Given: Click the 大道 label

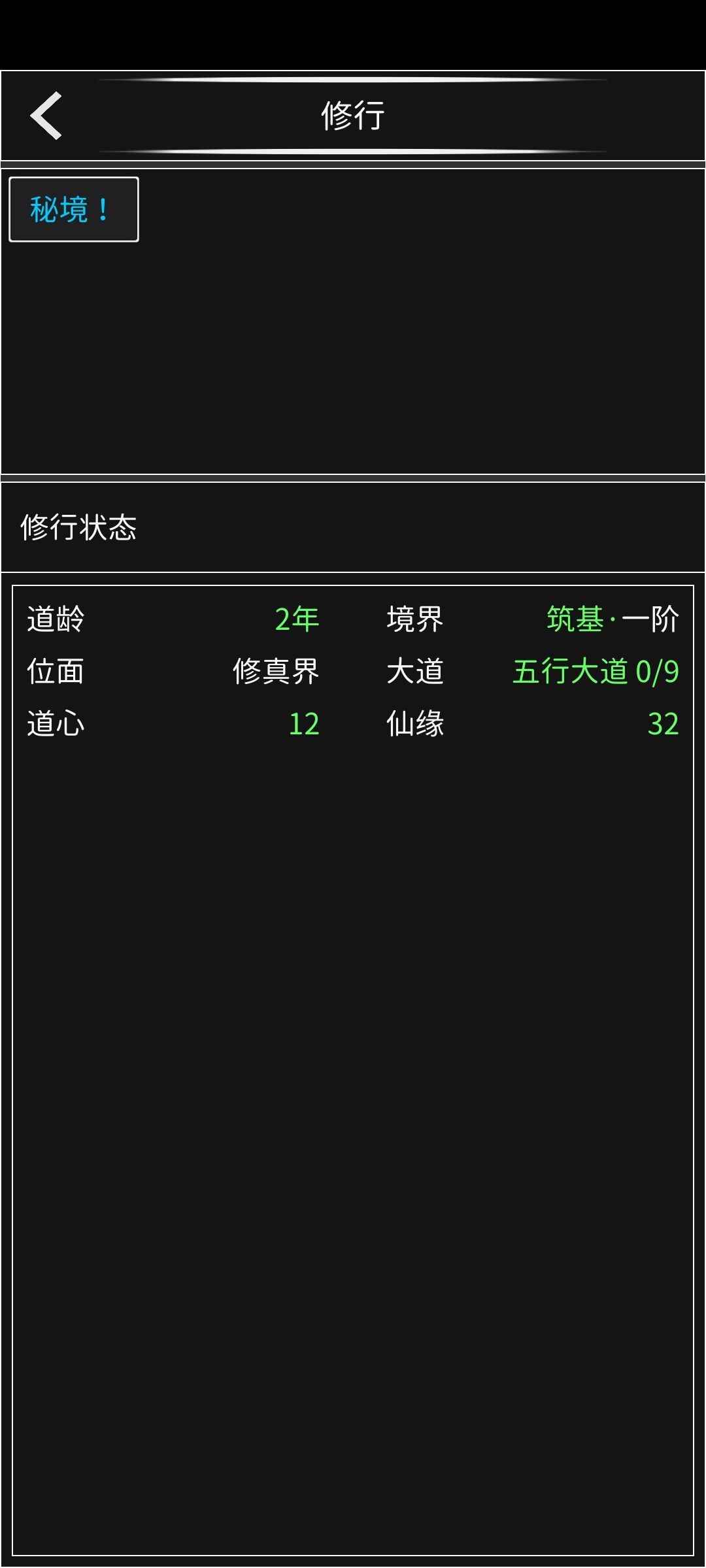Looking at the screenshot, I should pos(414,673).
